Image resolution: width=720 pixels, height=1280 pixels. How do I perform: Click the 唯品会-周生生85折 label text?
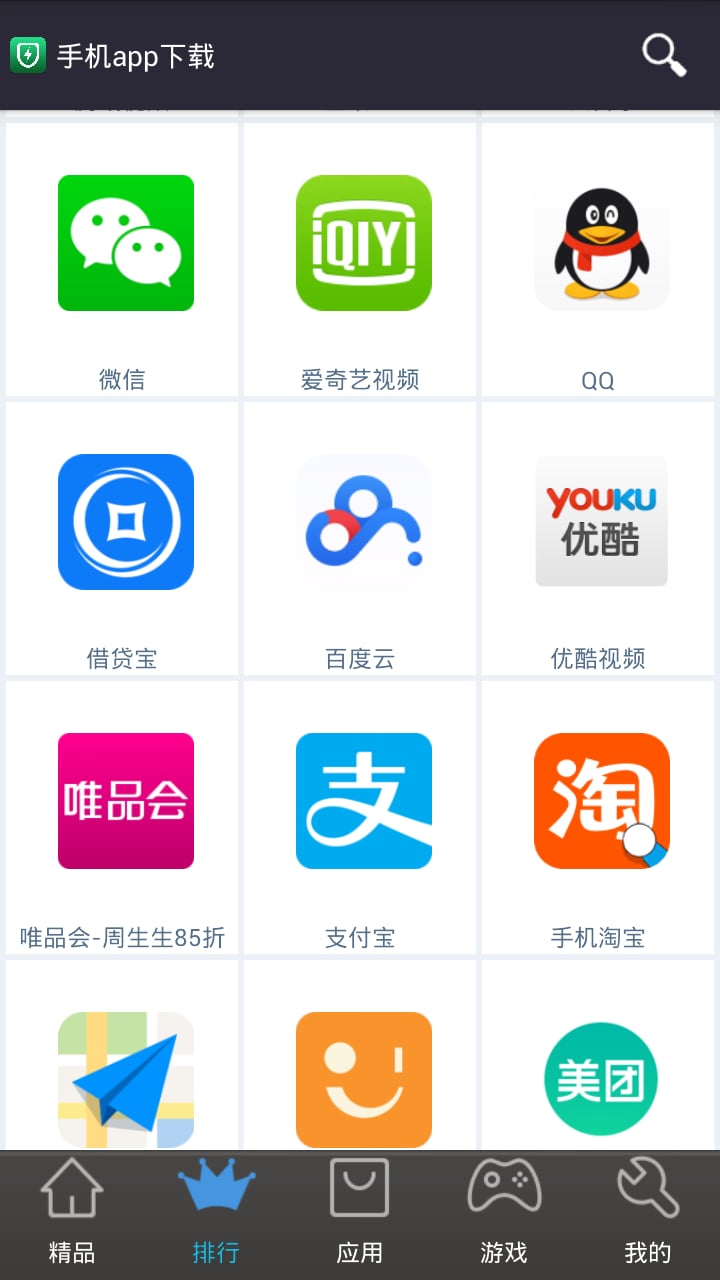tap(122, 938)
